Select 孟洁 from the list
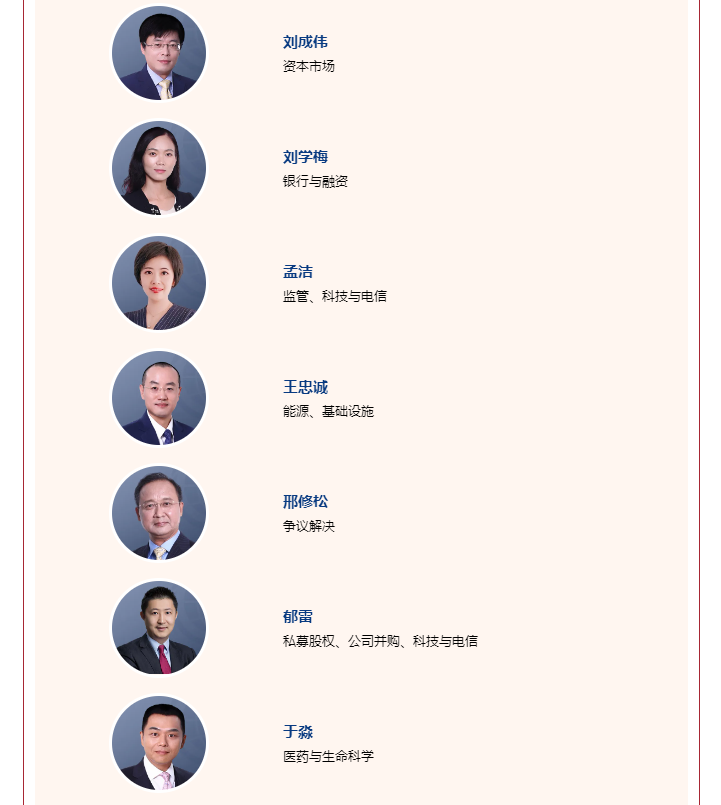 pos(297,272)
